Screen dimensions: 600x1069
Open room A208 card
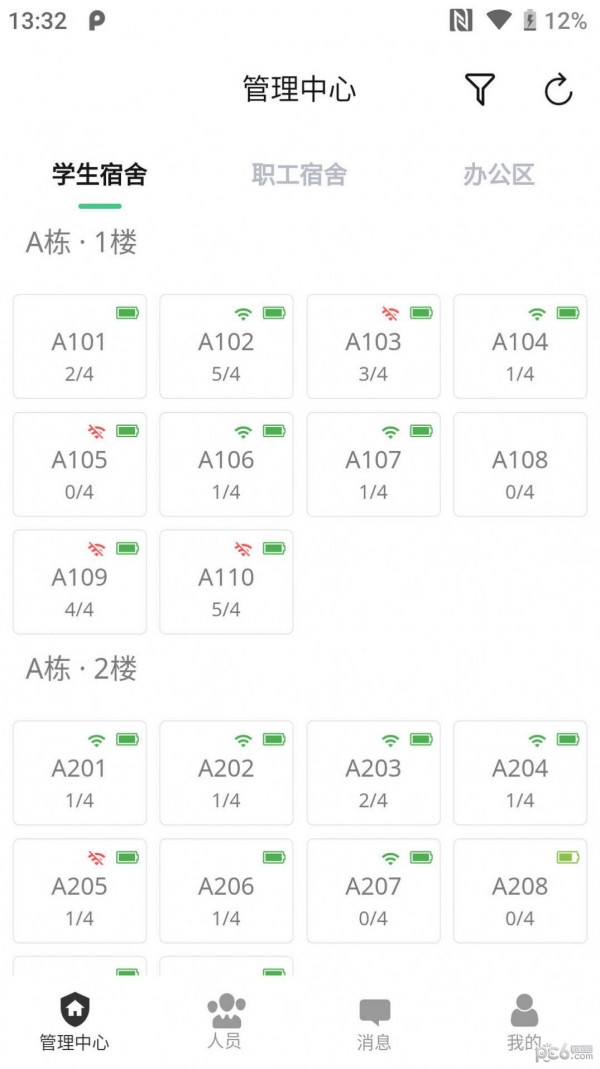520,891
